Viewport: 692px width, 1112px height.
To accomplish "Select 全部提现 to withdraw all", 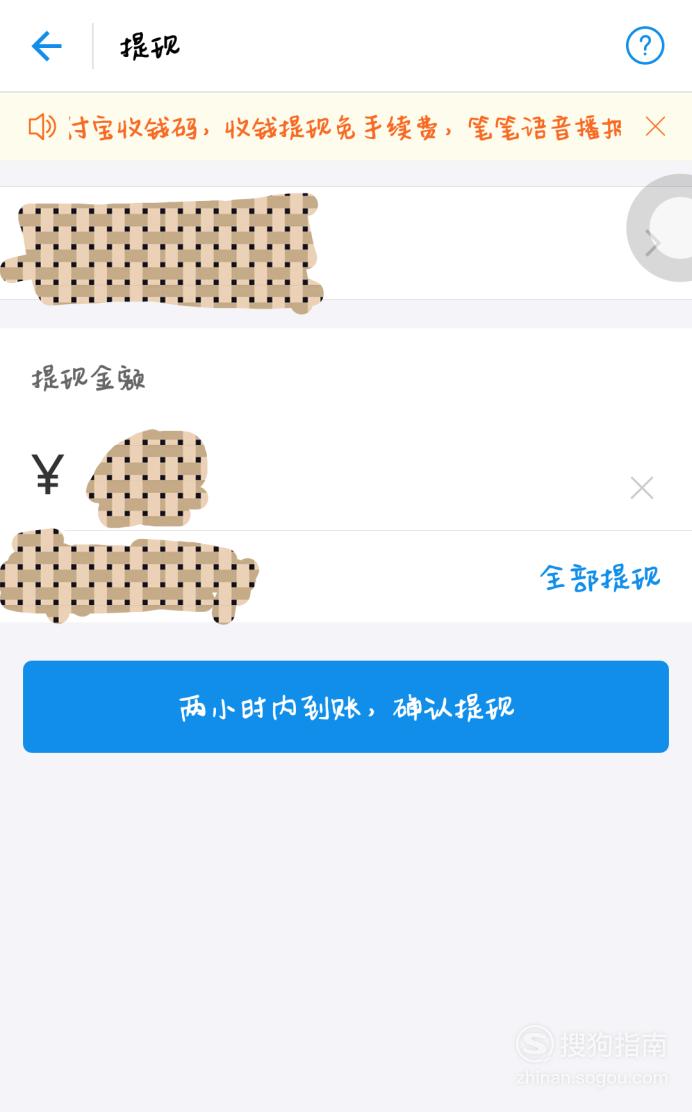I will [600, 577].
